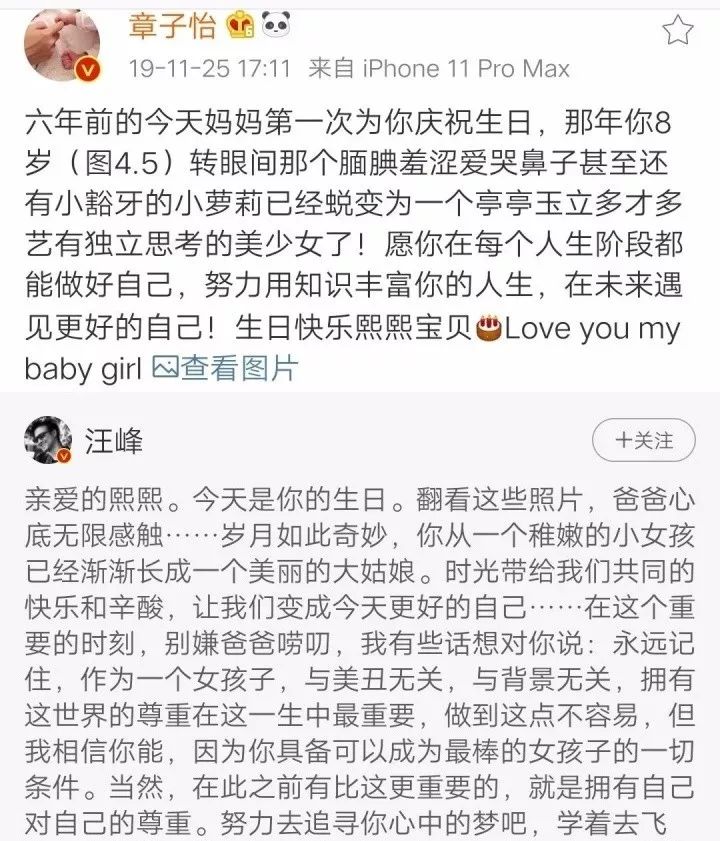Follow 汪峰 with the 关注 button
The width and height of the screenshot is (720, 841).
click(644, 441)
